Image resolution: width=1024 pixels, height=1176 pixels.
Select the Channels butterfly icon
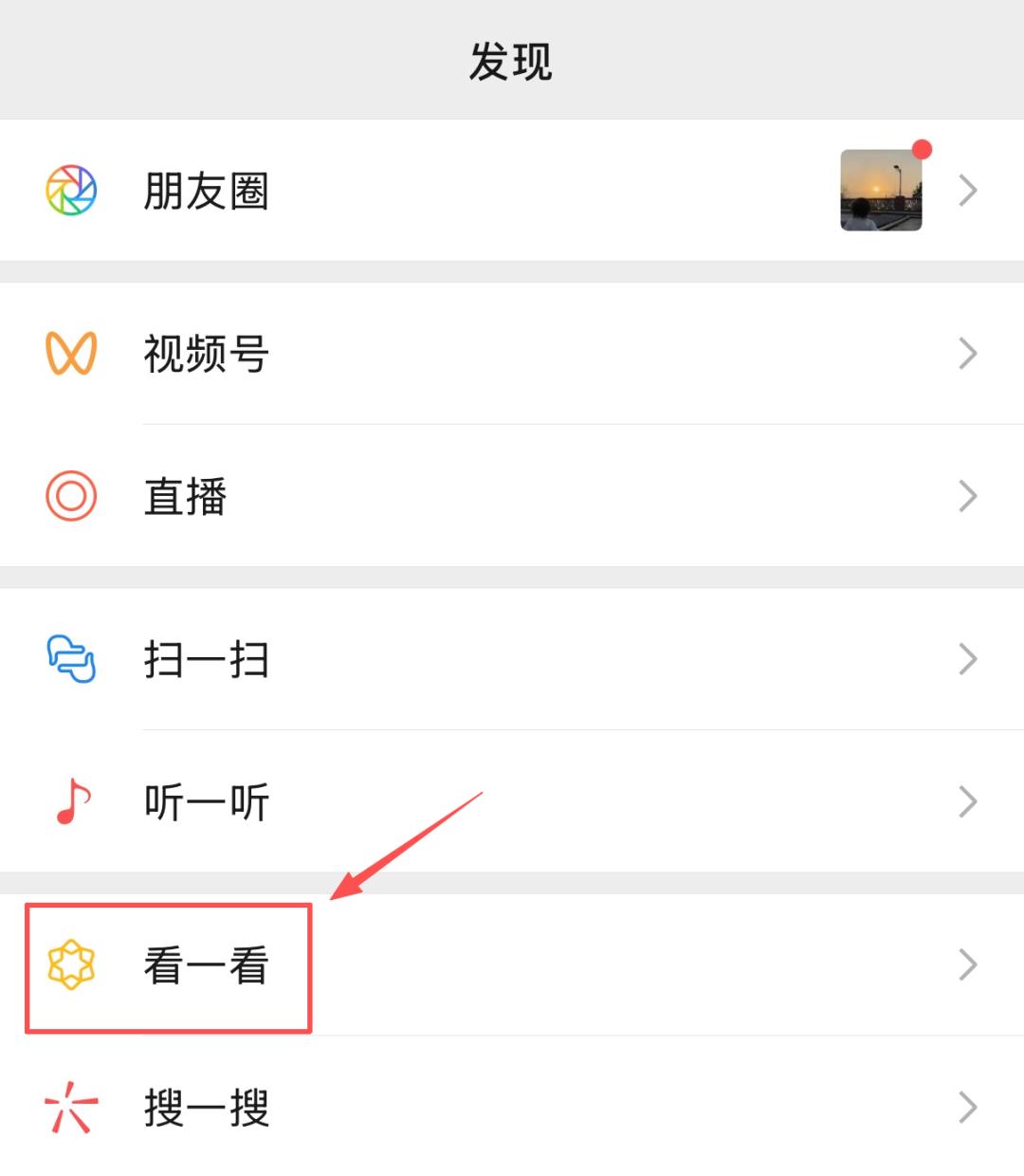tap(69, 352)
